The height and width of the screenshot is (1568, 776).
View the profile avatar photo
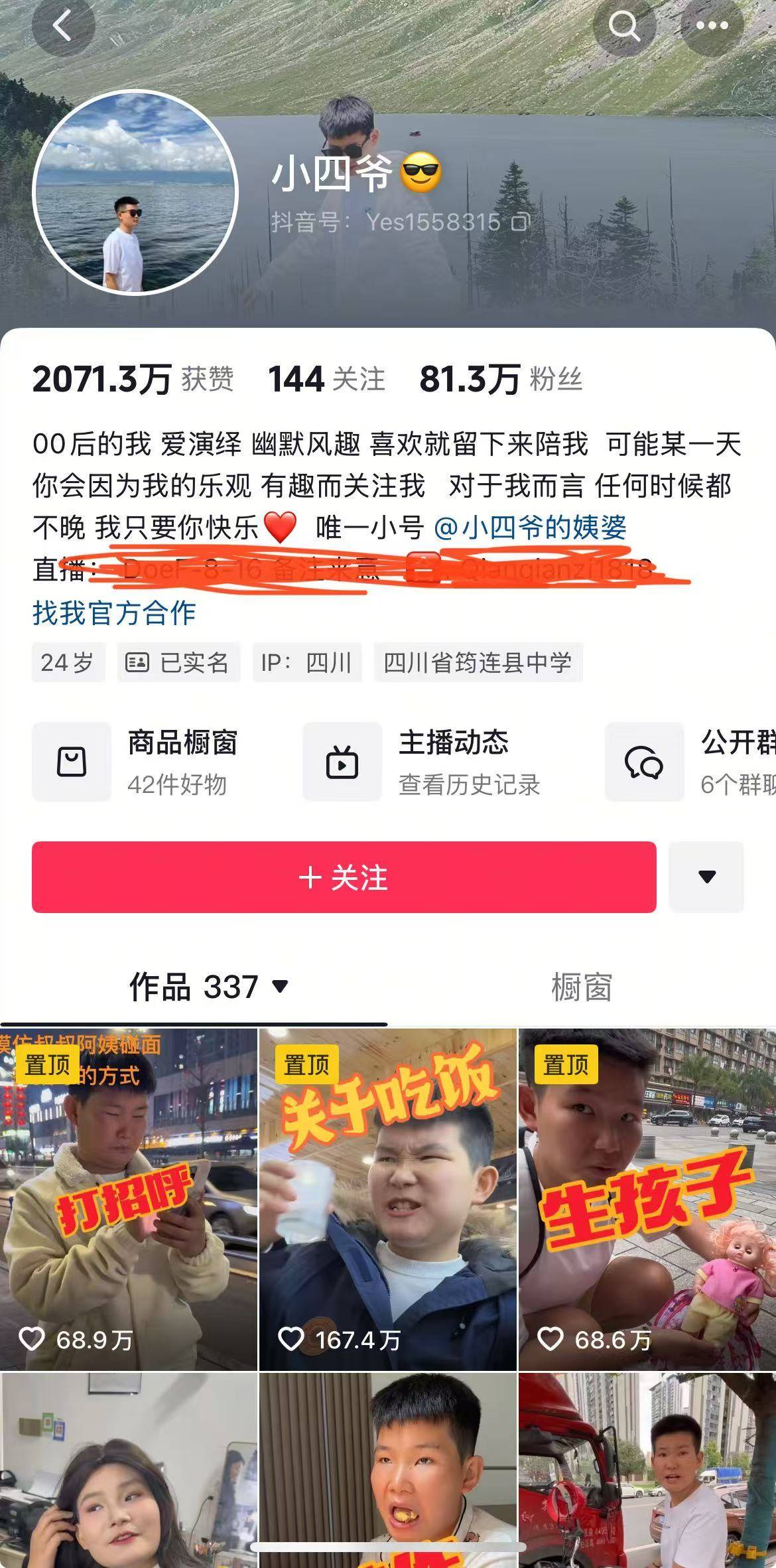[135, 193]
